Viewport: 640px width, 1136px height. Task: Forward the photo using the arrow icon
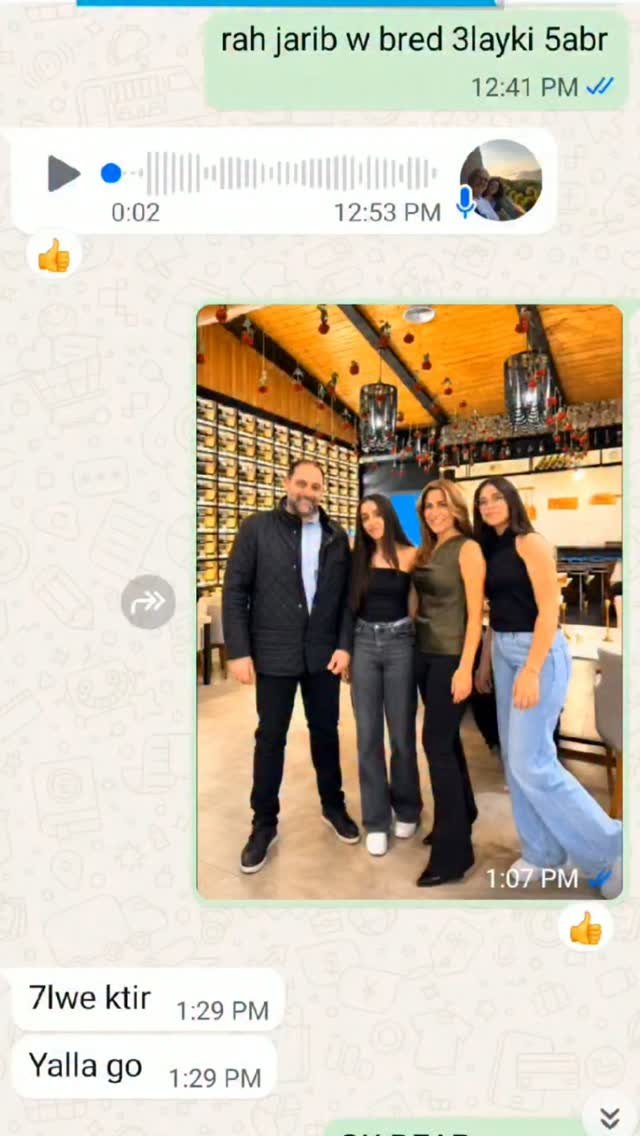(x=148, y=601)
